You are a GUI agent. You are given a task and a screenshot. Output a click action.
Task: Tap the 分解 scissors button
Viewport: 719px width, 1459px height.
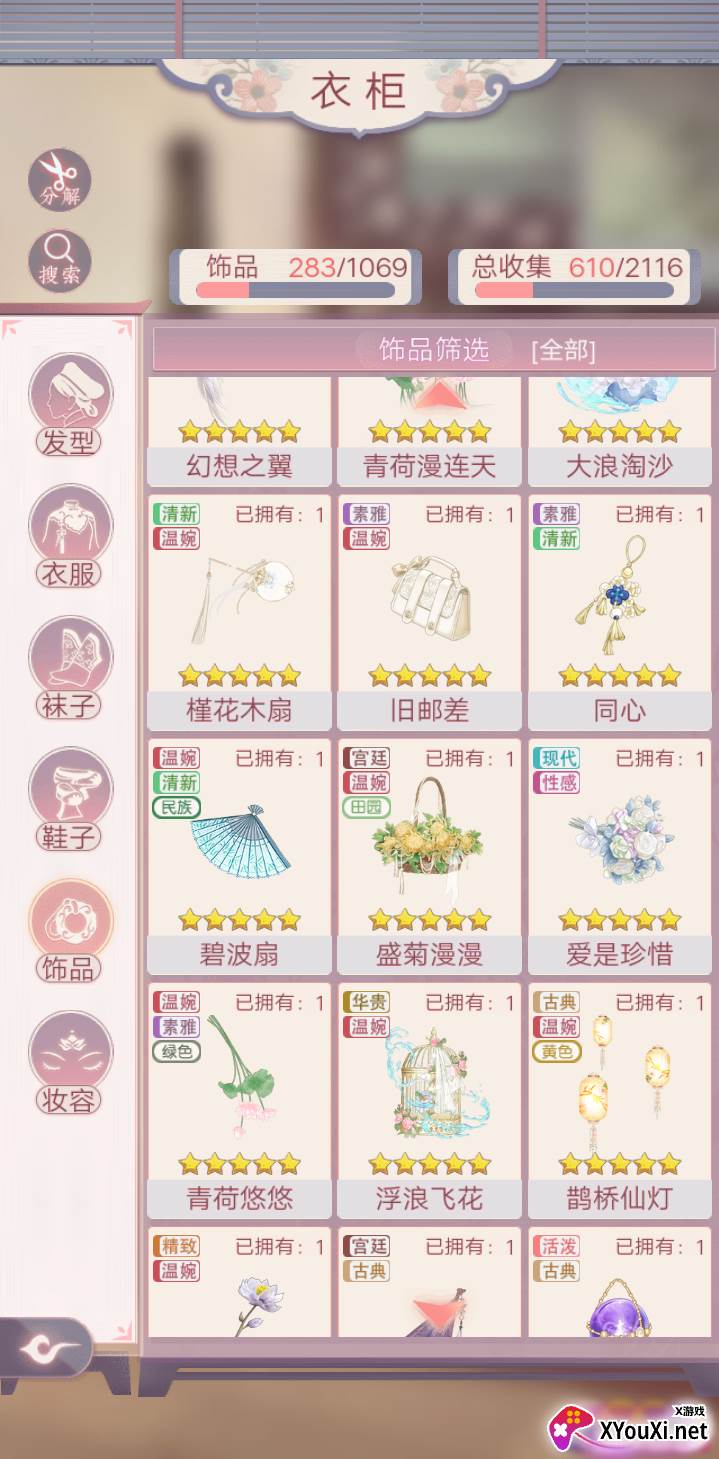pyautogui.click(x=59, y=180)
